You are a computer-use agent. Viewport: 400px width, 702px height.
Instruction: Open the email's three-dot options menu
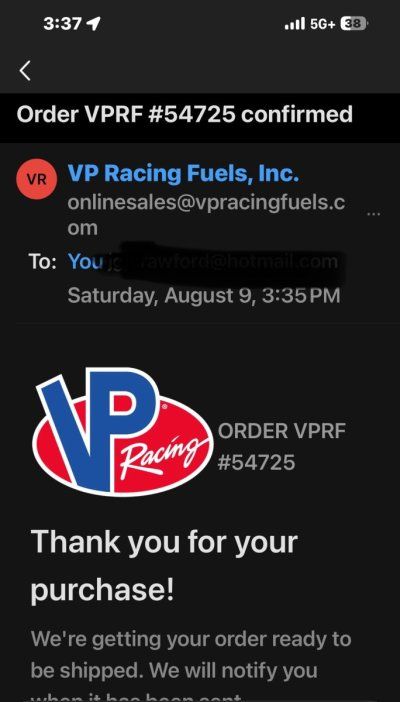[373, 214]
